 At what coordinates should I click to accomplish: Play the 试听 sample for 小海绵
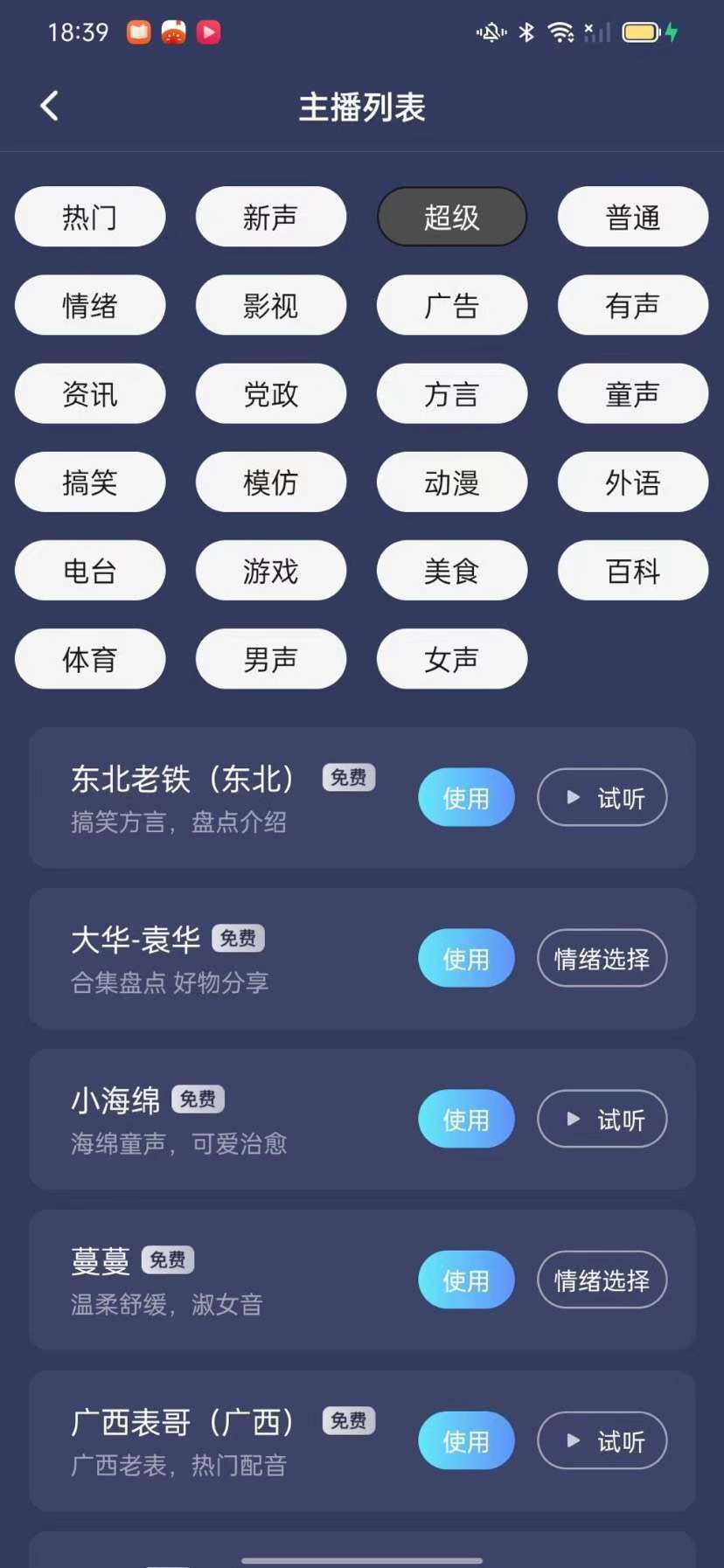click(x=602, y=1119)
